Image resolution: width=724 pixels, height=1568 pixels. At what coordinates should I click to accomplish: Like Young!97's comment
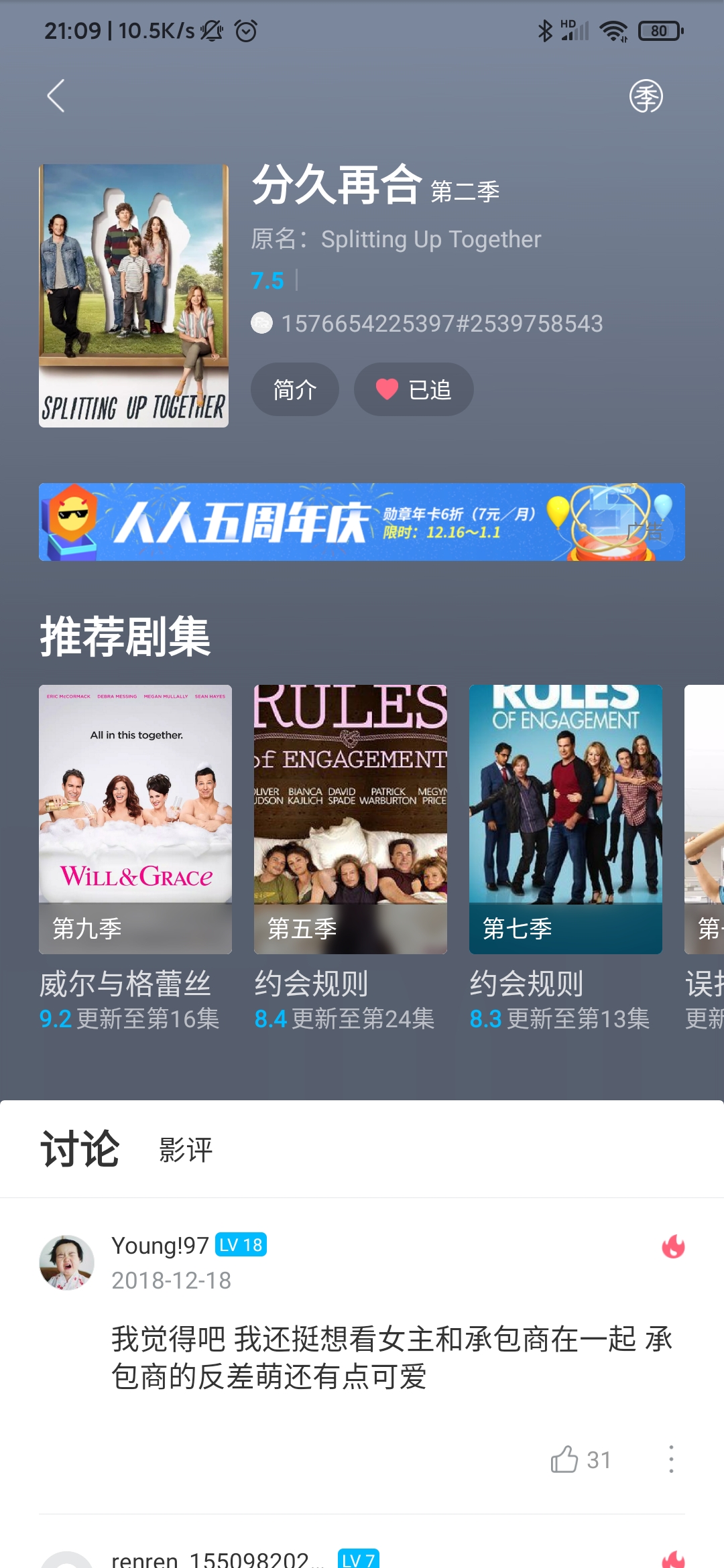[x=564, y=1459]
